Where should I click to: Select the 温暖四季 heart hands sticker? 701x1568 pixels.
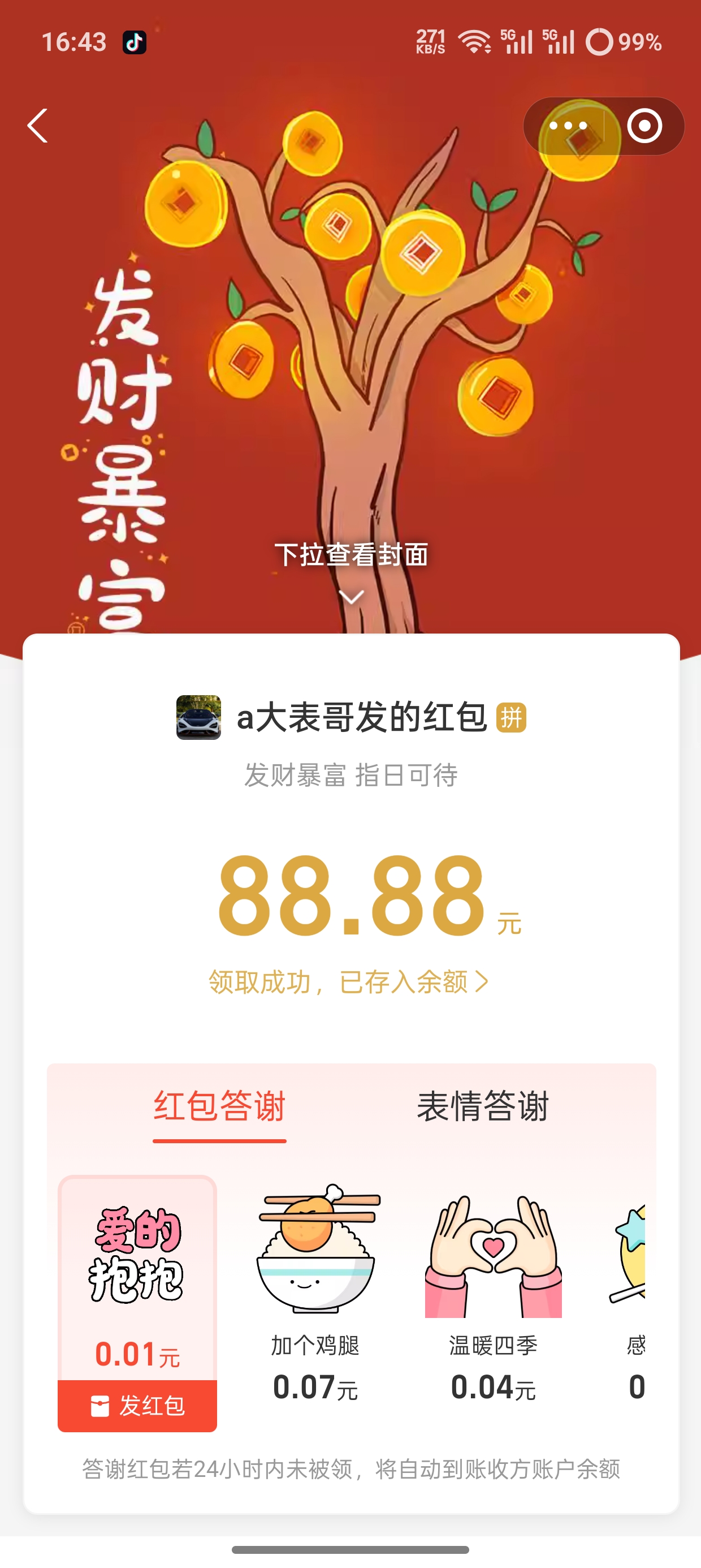(493, 1254)
